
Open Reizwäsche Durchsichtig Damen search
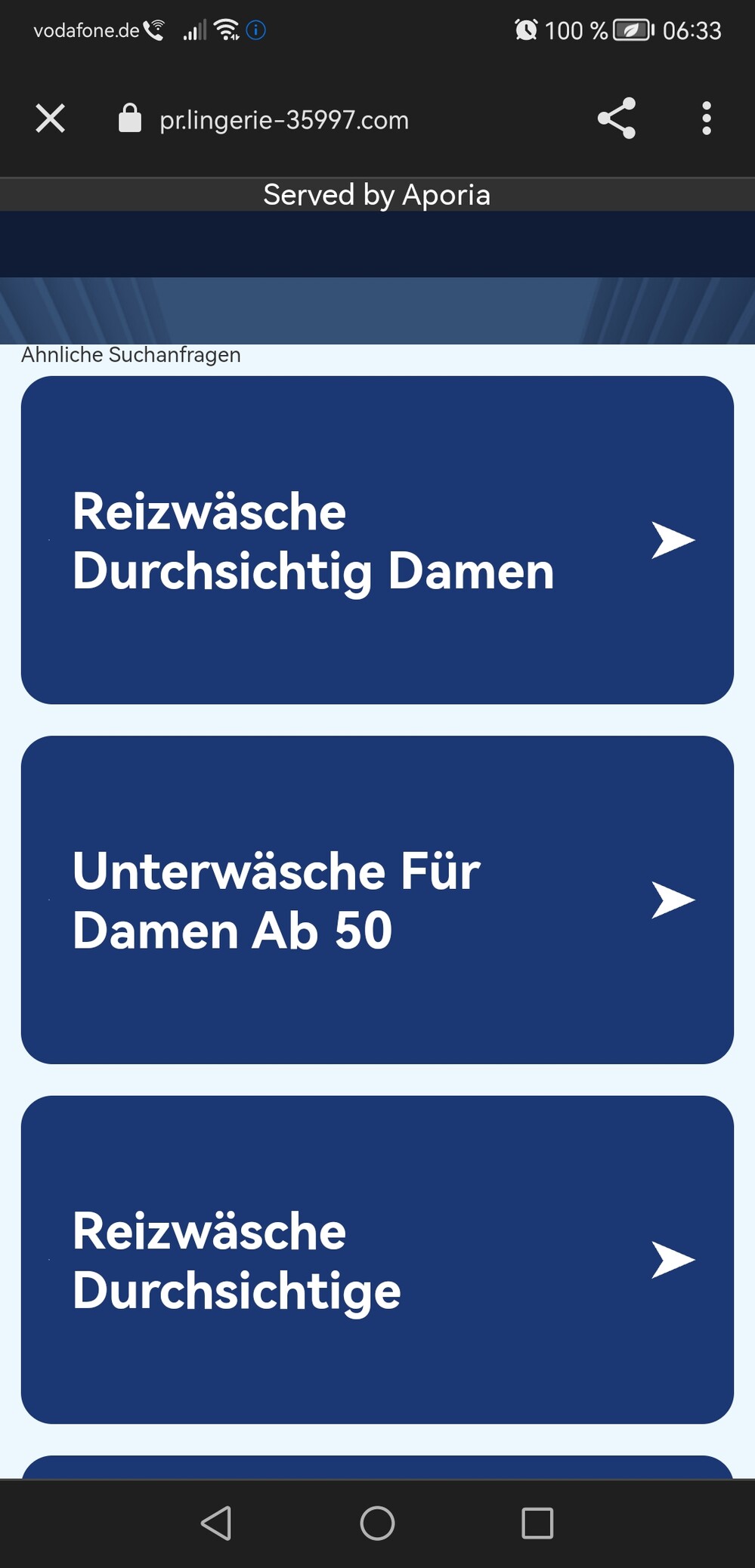pos(376,540)
